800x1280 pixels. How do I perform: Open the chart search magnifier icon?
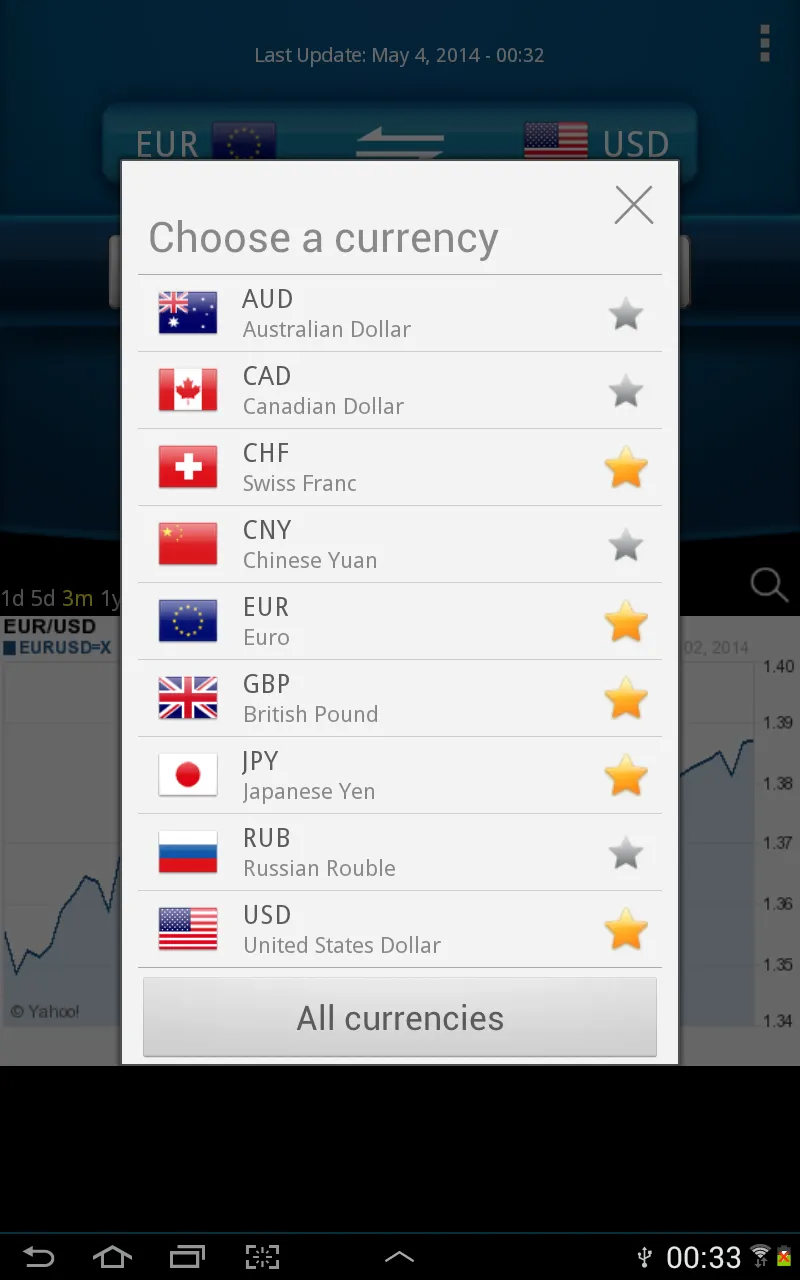coord(767,585)
